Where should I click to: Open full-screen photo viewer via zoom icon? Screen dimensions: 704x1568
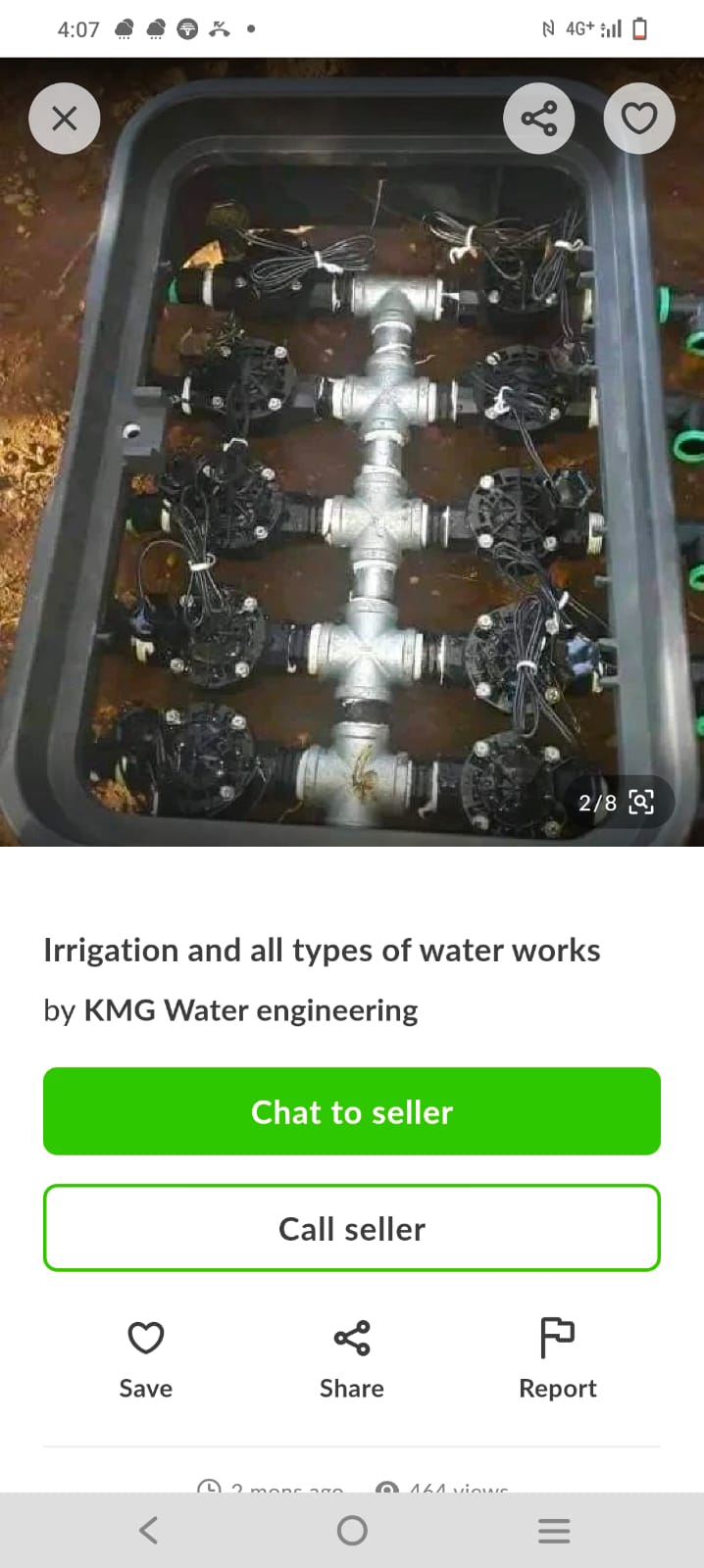(641, 803)
